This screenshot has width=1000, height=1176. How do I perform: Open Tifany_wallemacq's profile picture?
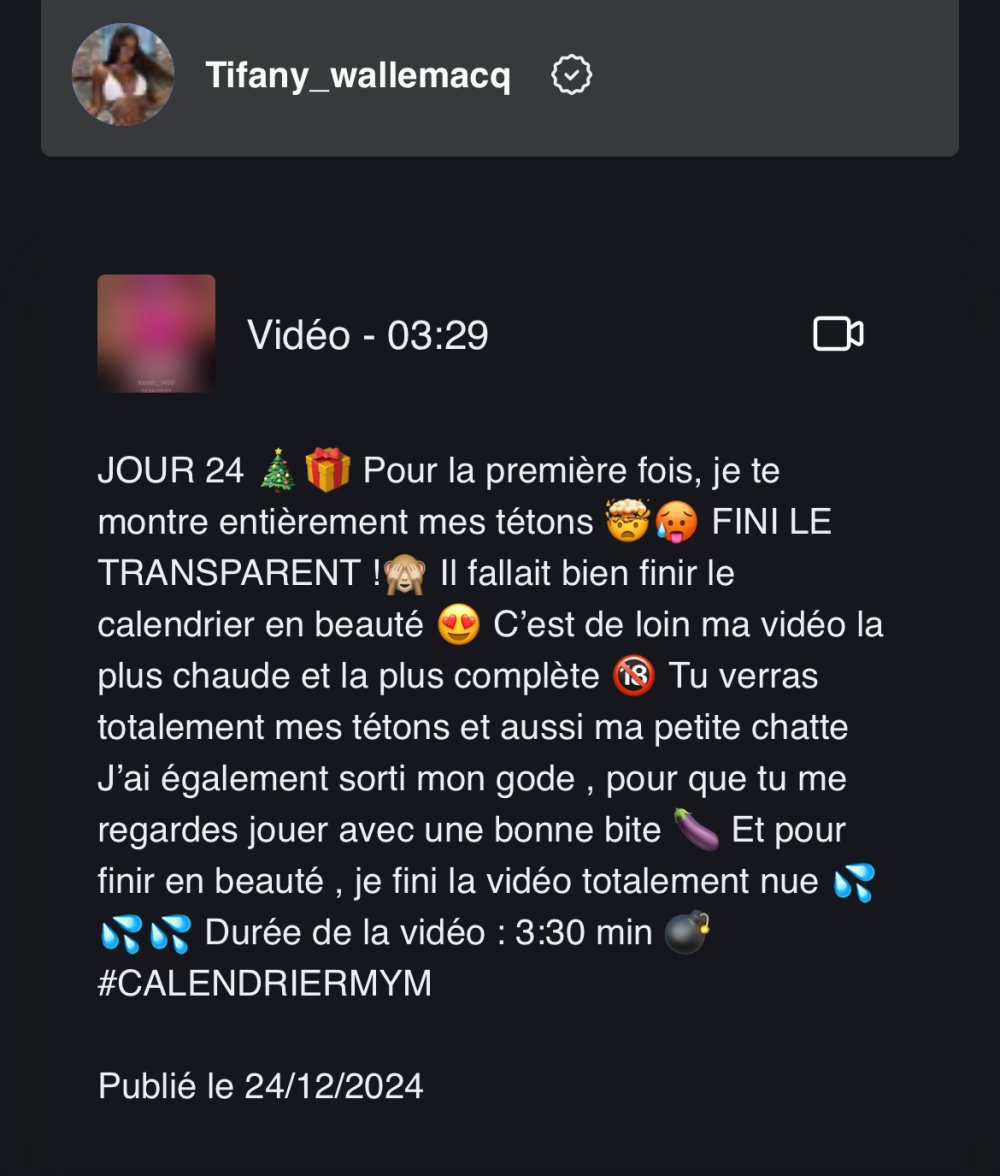pyautogui.click(x=123, y=75)
